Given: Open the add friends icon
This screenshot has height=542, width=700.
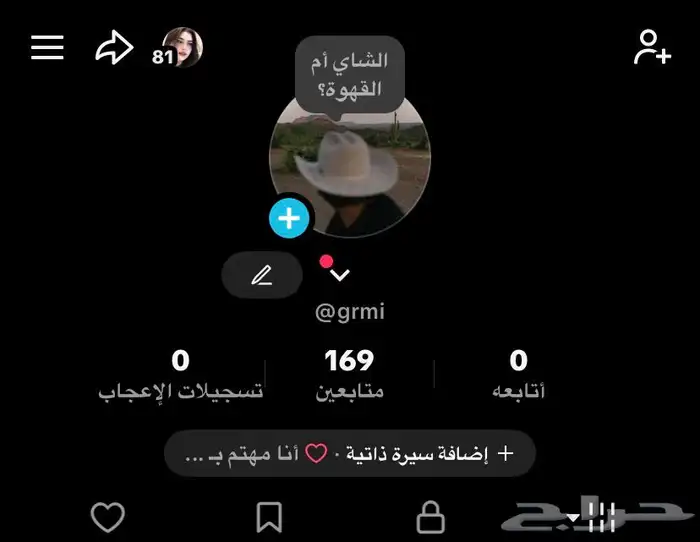Looking at the screenshot, I should 652,47.
